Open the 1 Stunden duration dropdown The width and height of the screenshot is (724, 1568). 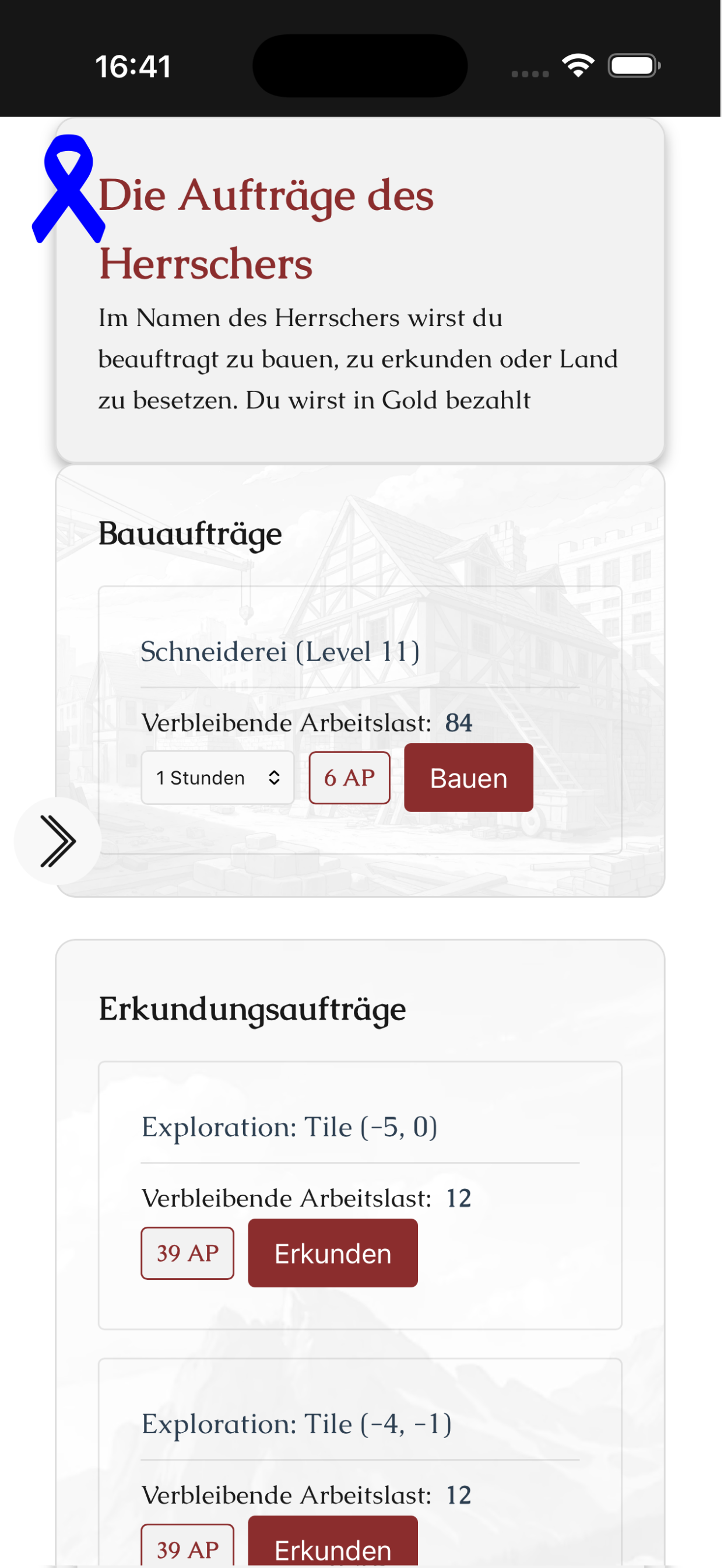pos(218,778)
